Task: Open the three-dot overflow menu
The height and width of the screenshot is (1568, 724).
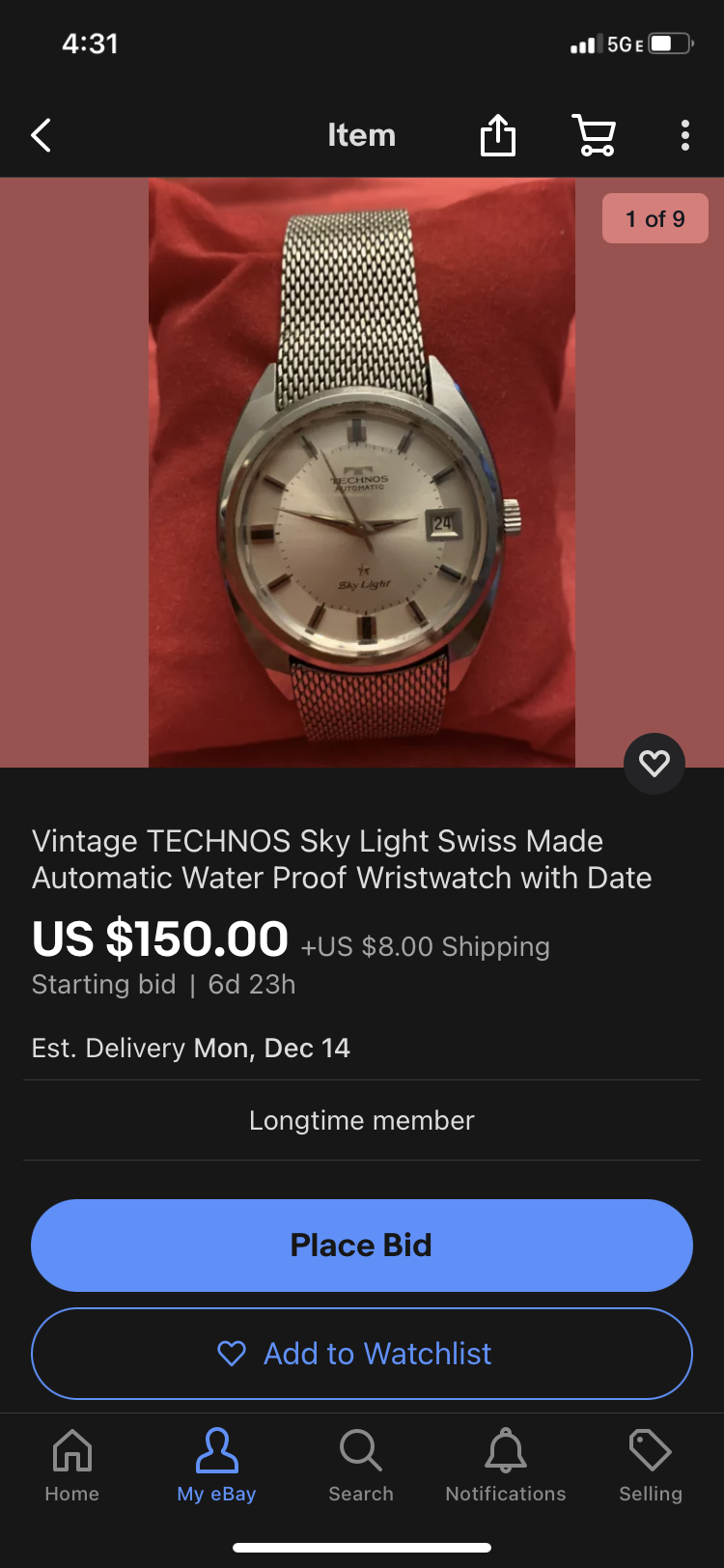Action: (684, 135)
